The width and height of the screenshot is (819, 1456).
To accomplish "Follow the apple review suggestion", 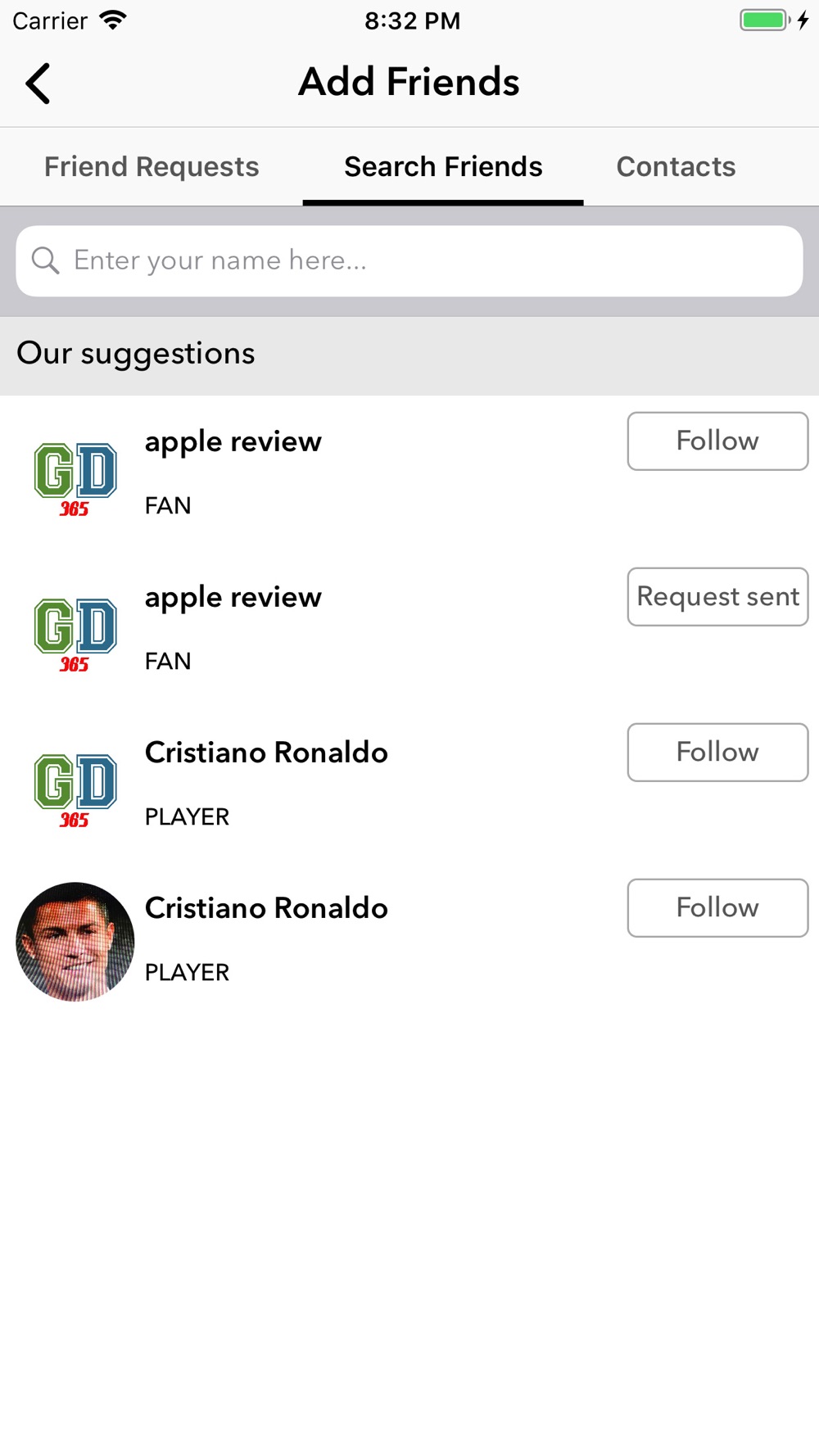I will 717,441.
